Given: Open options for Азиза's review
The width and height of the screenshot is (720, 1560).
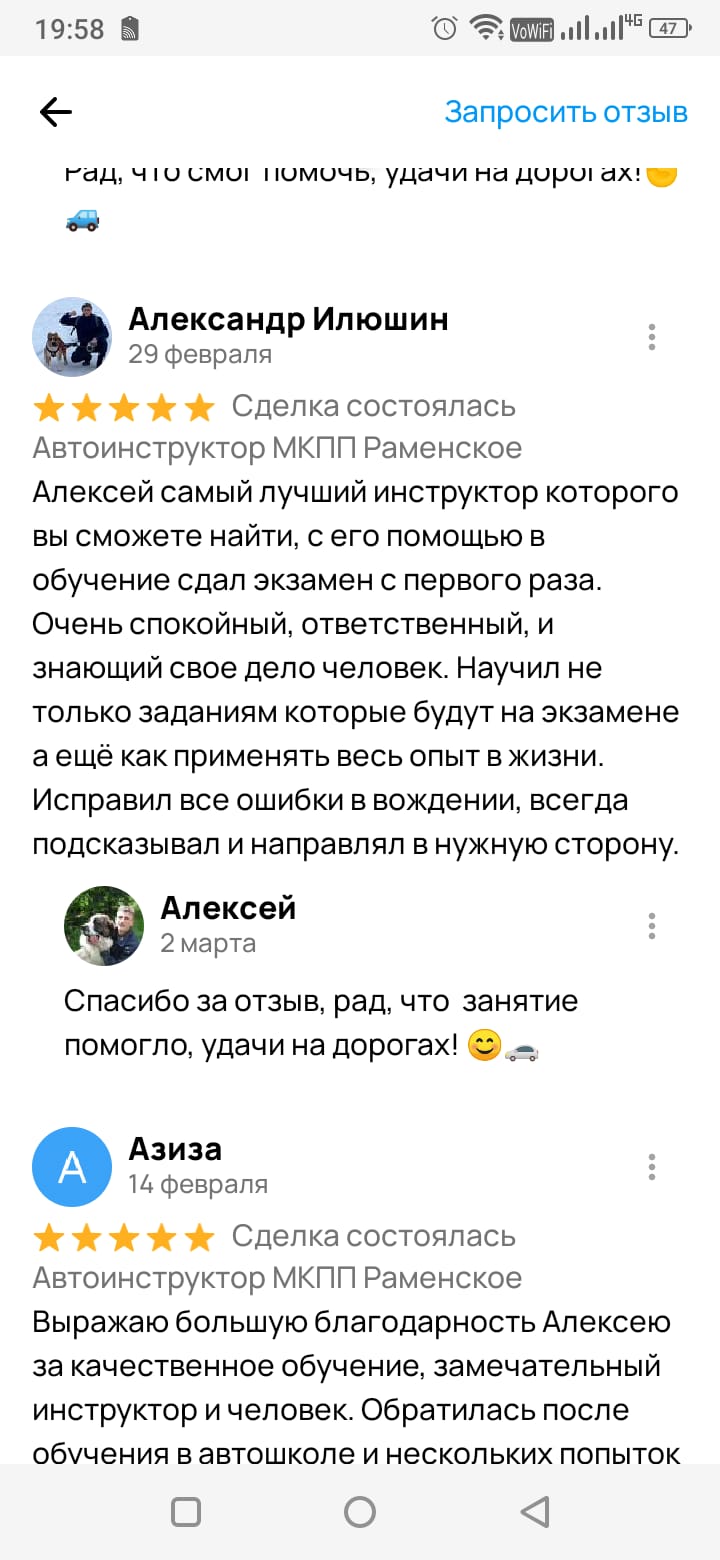Looking at the screenshot, I should [651, 1166].
